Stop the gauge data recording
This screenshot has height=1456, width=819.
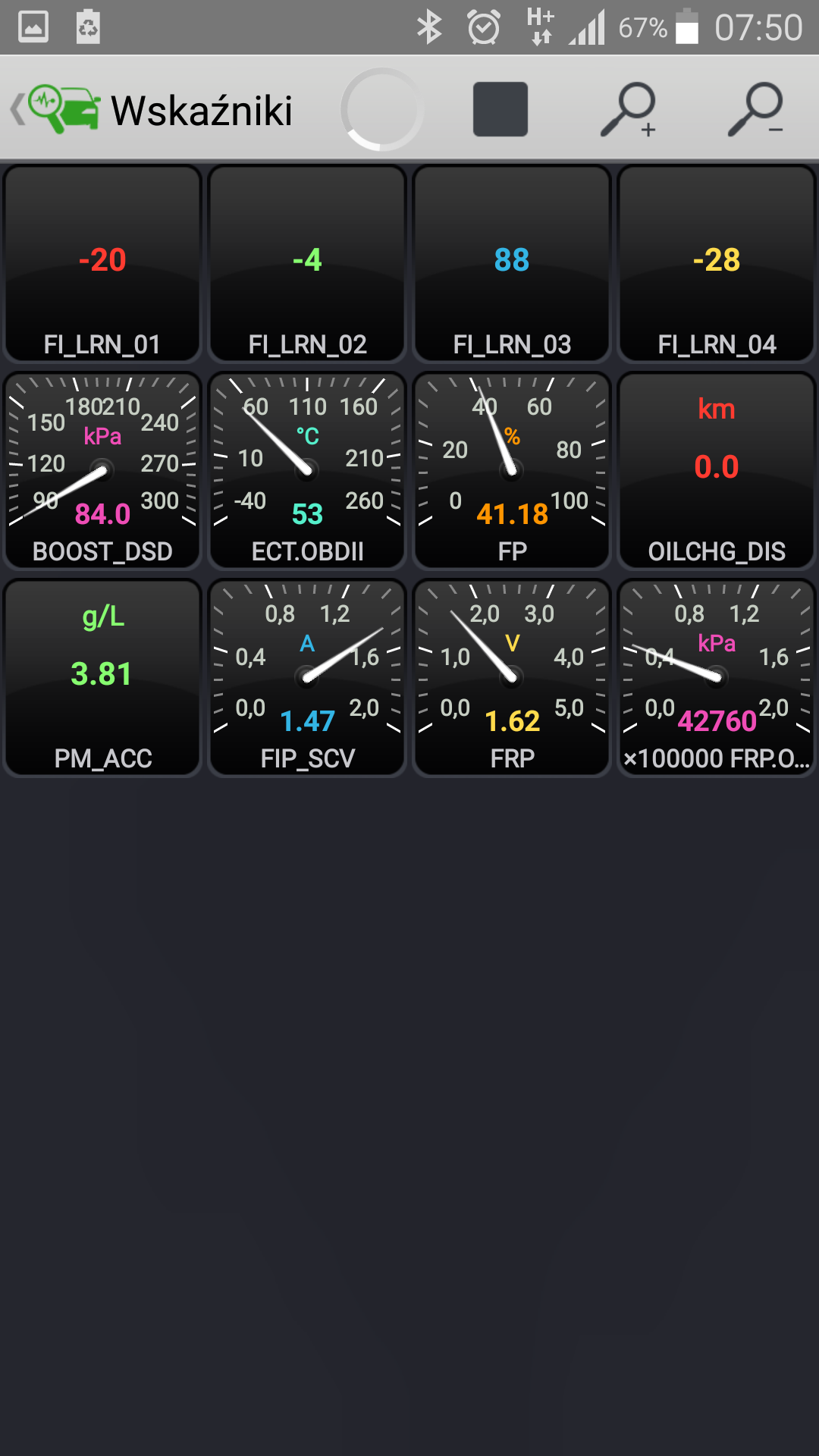pyautogui.click(x=500, y=109)
